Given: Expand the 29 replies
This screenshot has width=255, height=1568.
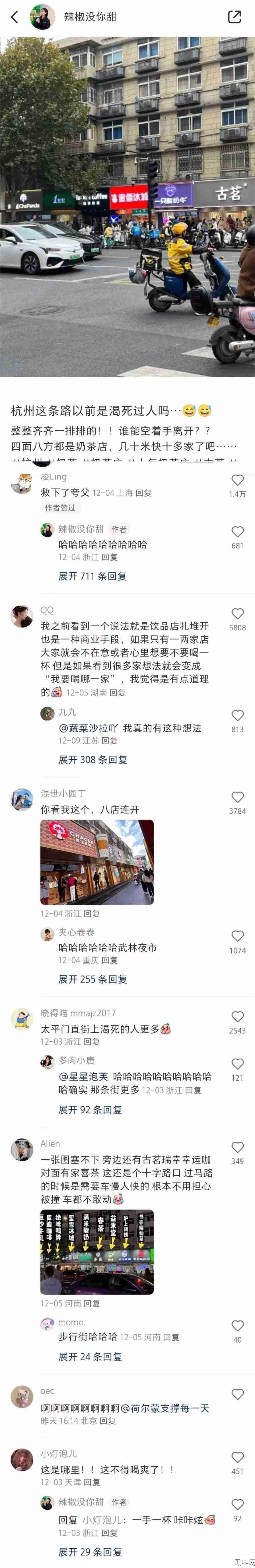Looking at the screenshot, I should pyautogui.click(x=90, y=1552).
